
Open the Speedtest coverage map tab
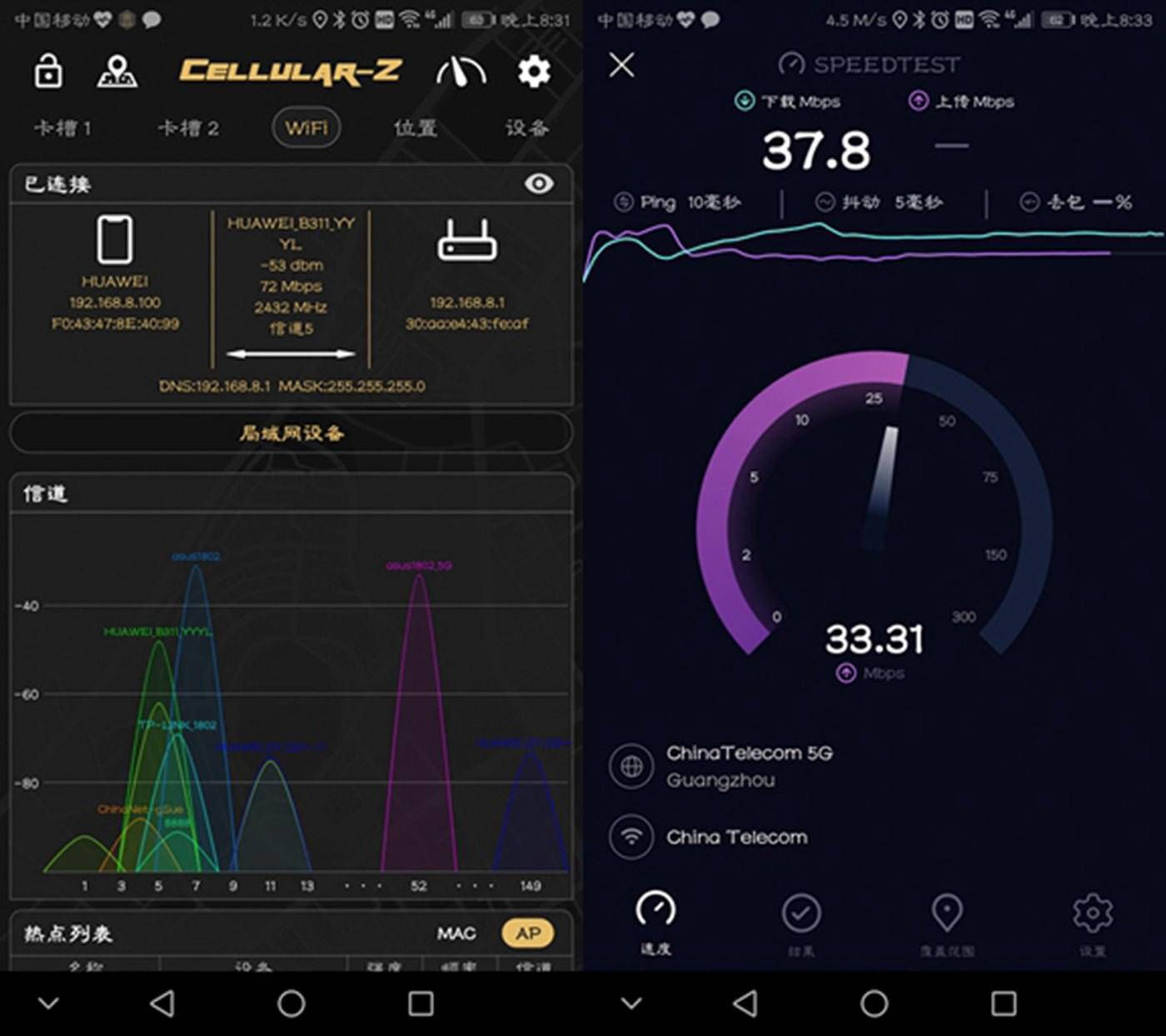[947, 922]
